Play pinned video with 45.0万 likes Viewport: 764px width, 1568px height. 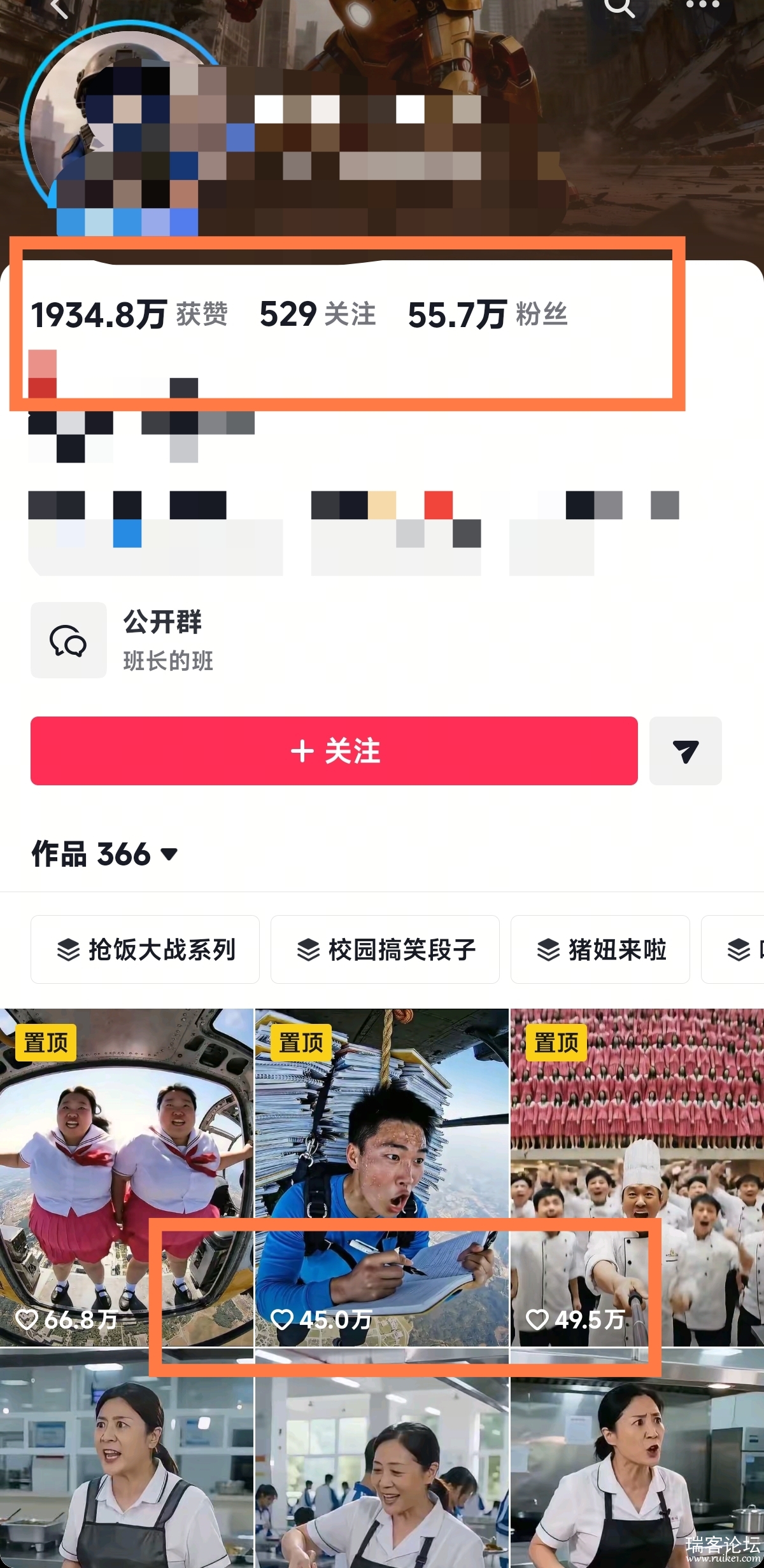click(382, 1177)
